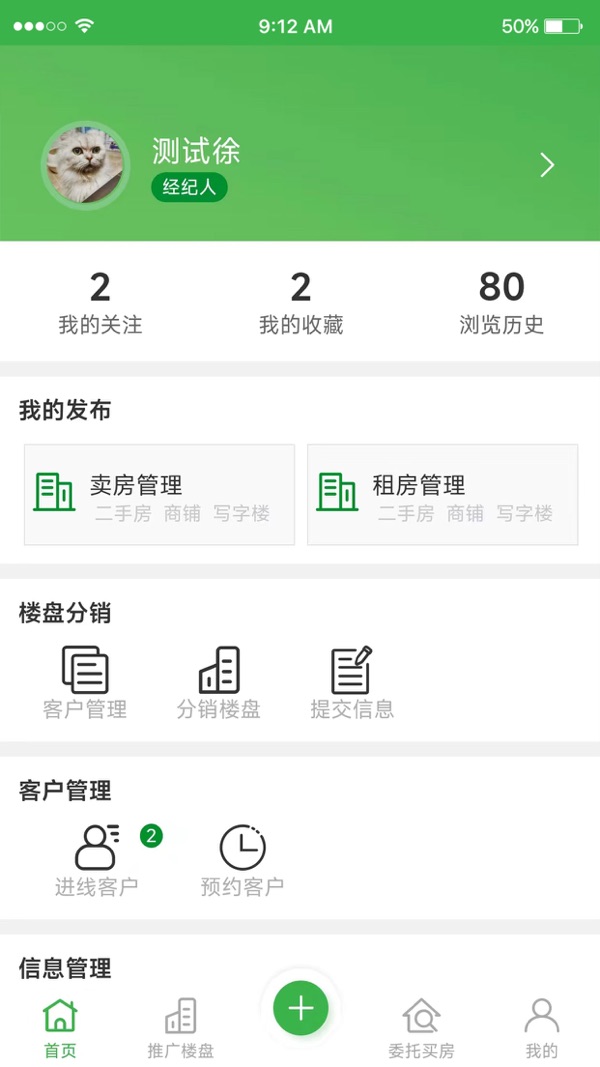Switch to the 委托买房 tab

[421, 1028]
